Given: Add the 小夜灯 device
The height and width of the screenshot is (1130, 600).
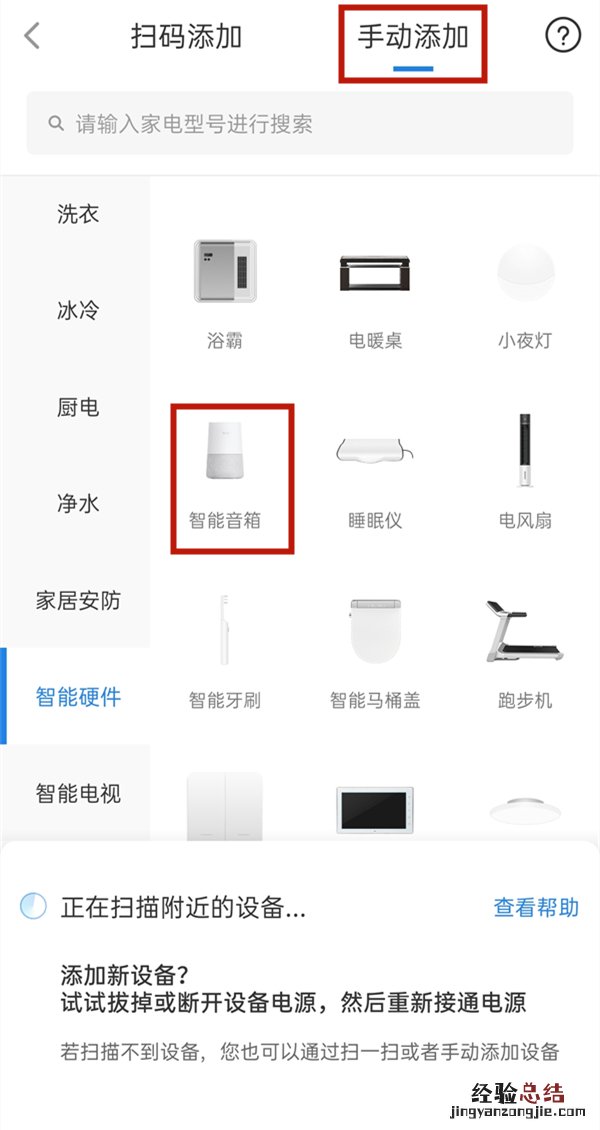Looking at the screenshot, I should (525, 290).
